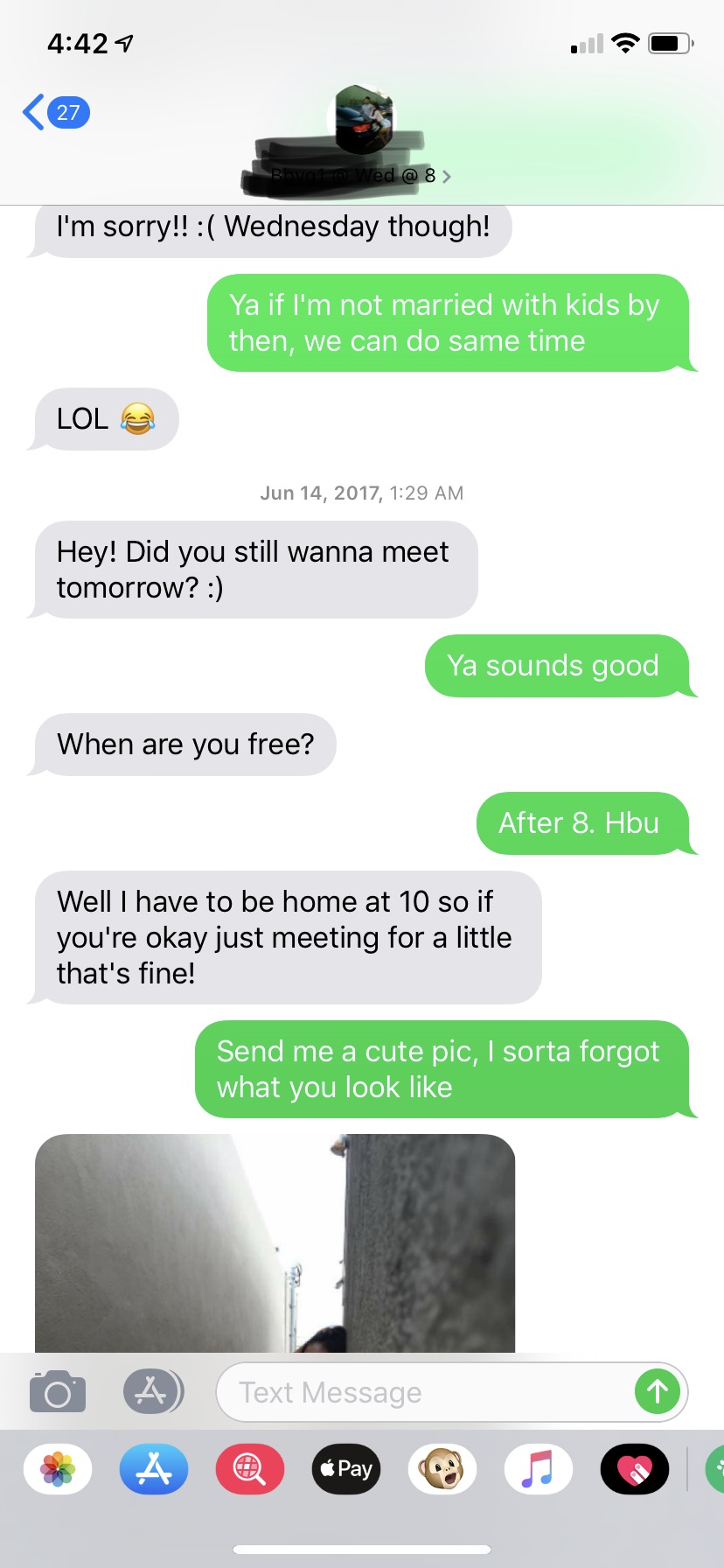Open the Digital Touch heart app
This screenshot has height=1568, width=724.
coord(635,1469)
